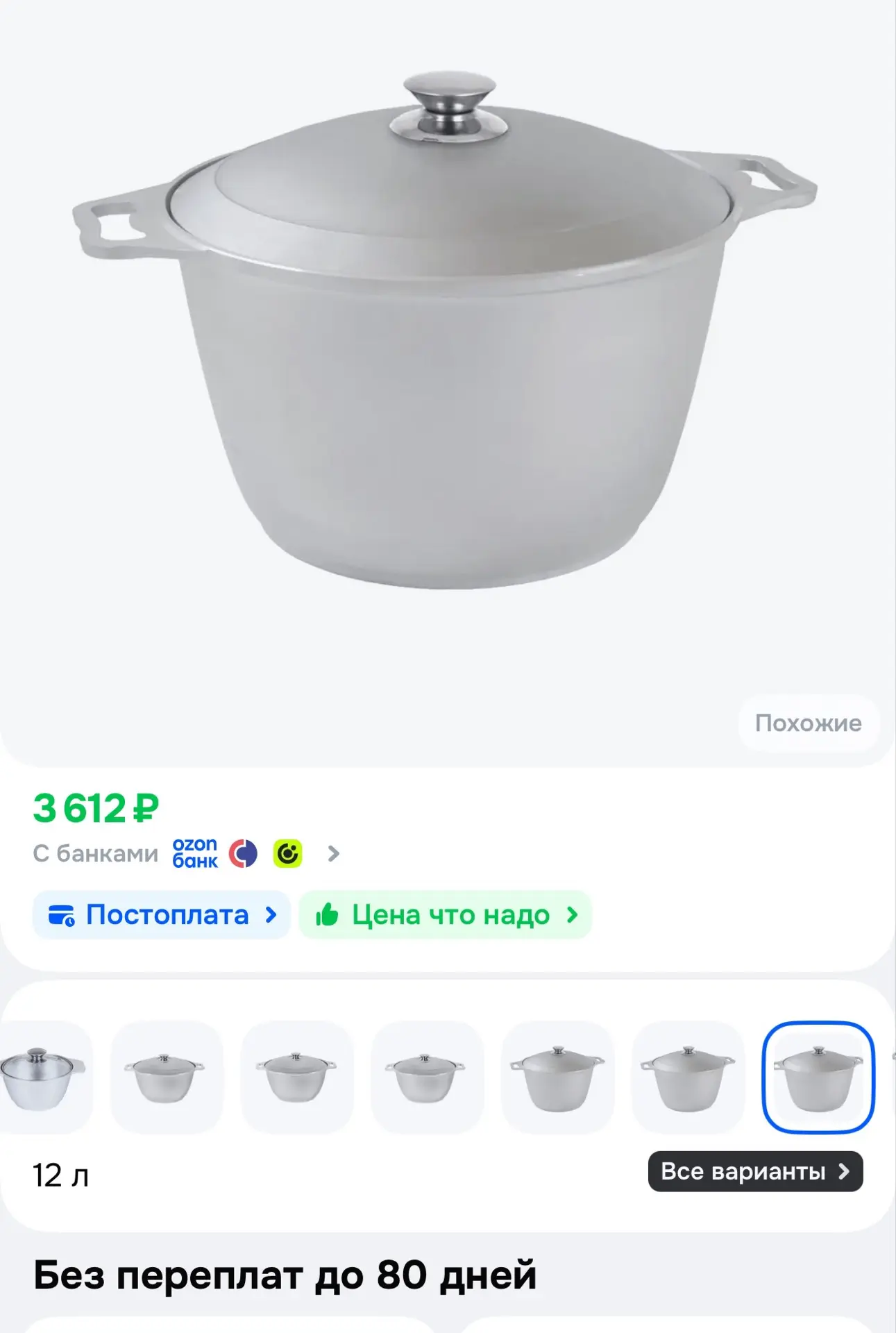Expand bank price details via the chevron

tap(334, 853)
